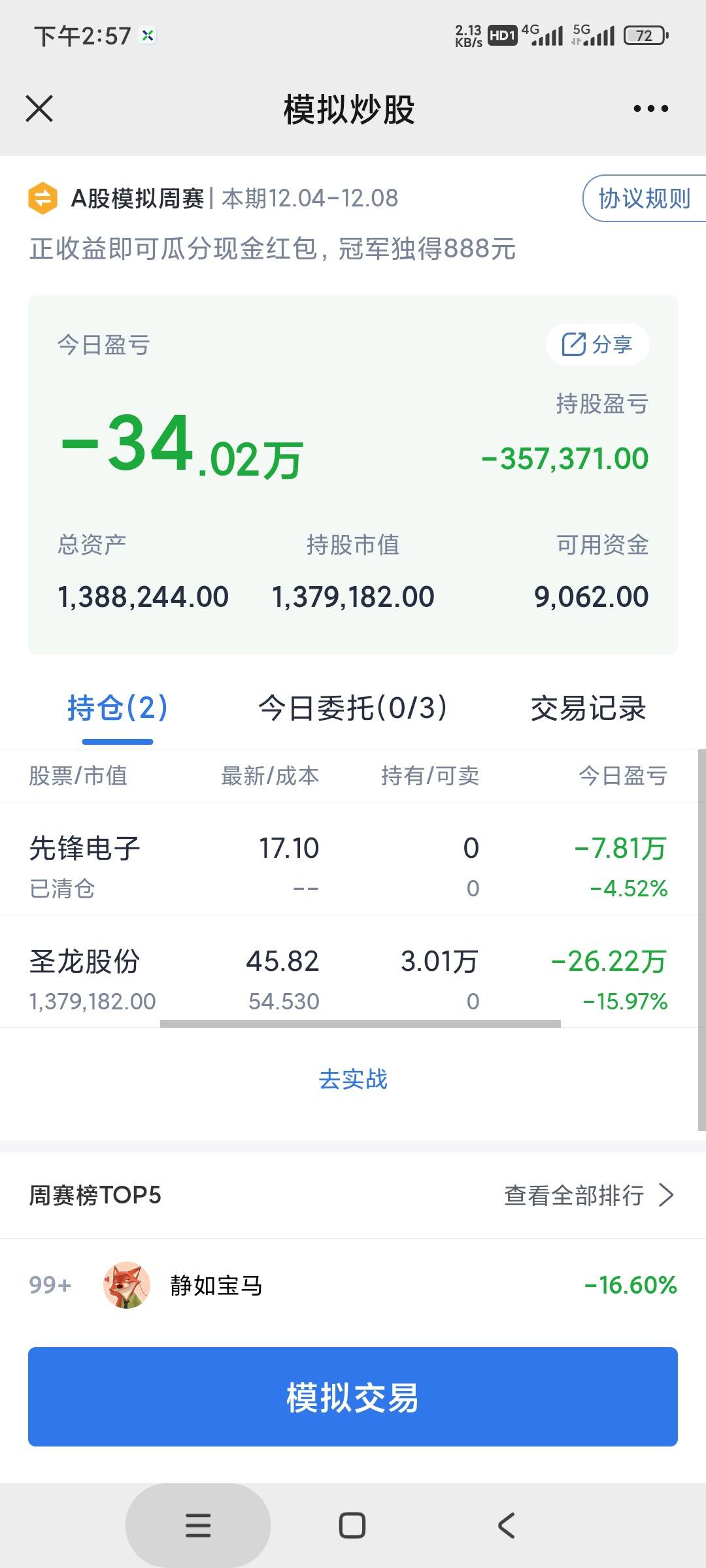This screenshot has width=706, height=1568.
Task: Open the 先锋电子 holding row
Action: pyautogui.click(x=349, y=859)
